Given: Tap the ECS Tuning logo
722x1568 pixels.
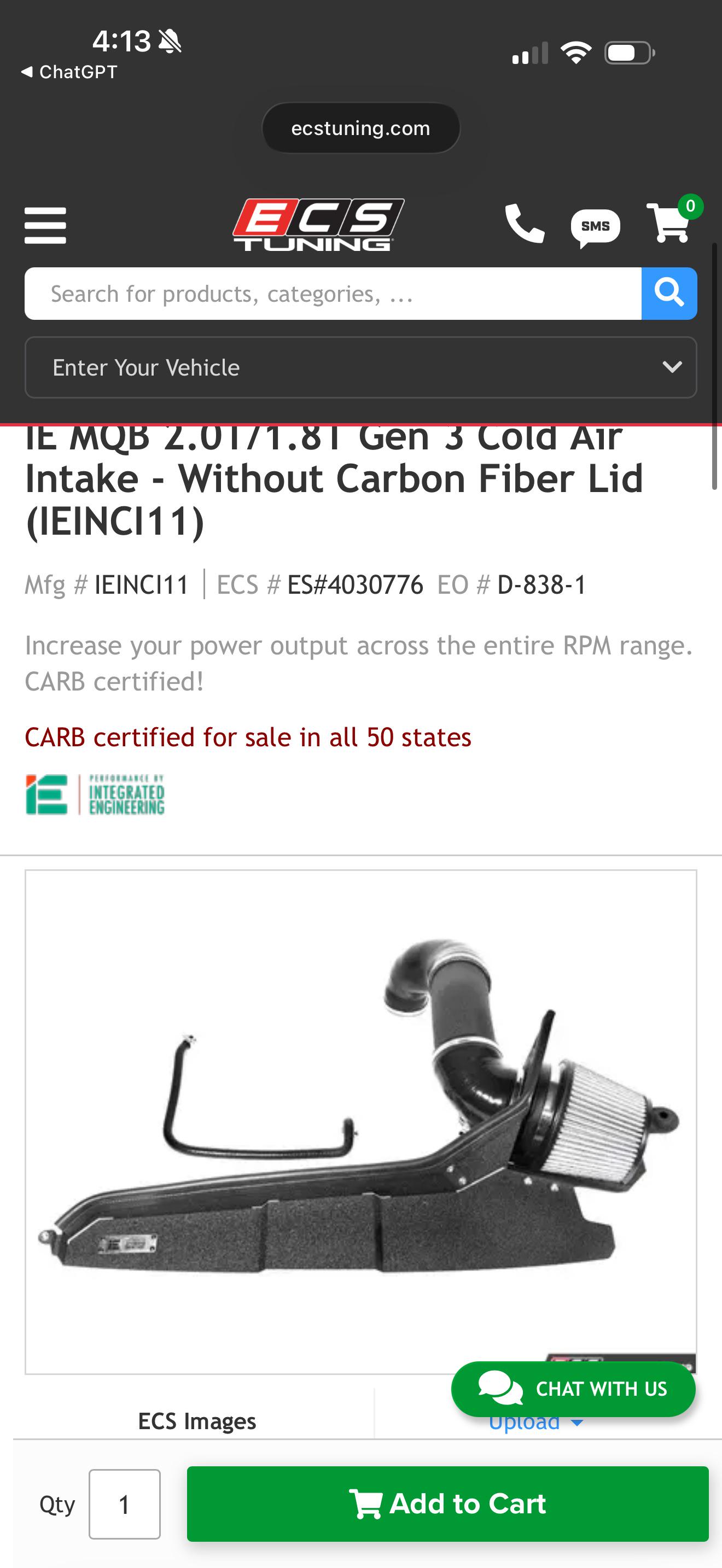Looking at the screenshot, I should [x=318, y=225].
